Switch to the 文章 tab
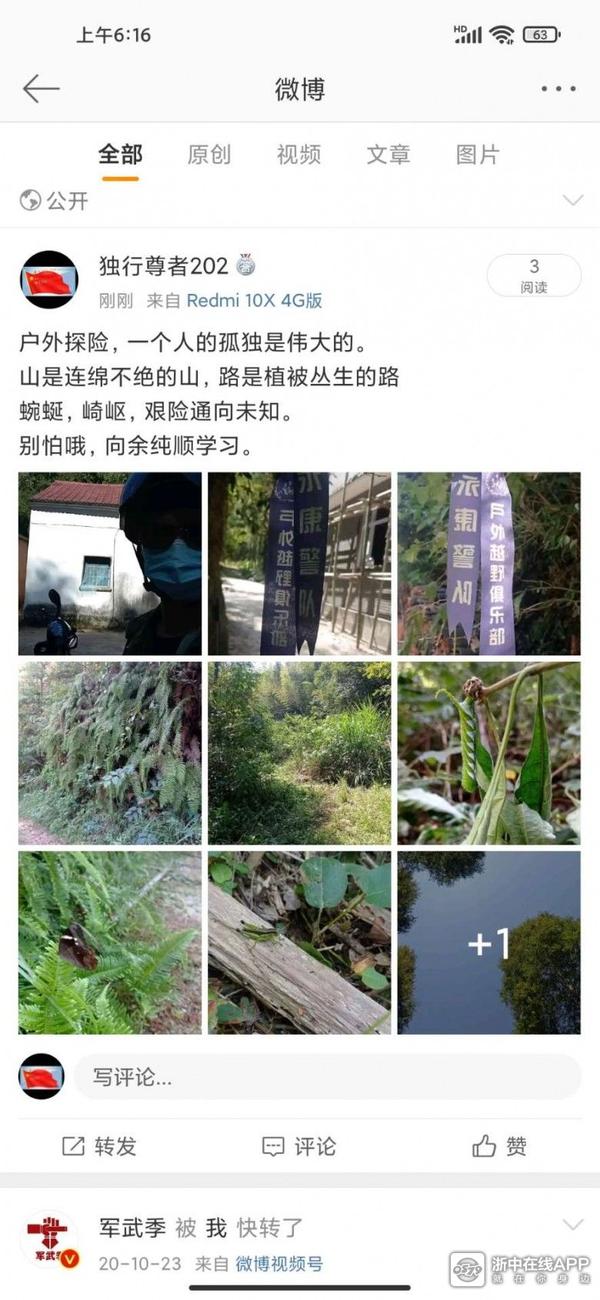The height and width of the screenshot is (1300, 600). [388, 155]
